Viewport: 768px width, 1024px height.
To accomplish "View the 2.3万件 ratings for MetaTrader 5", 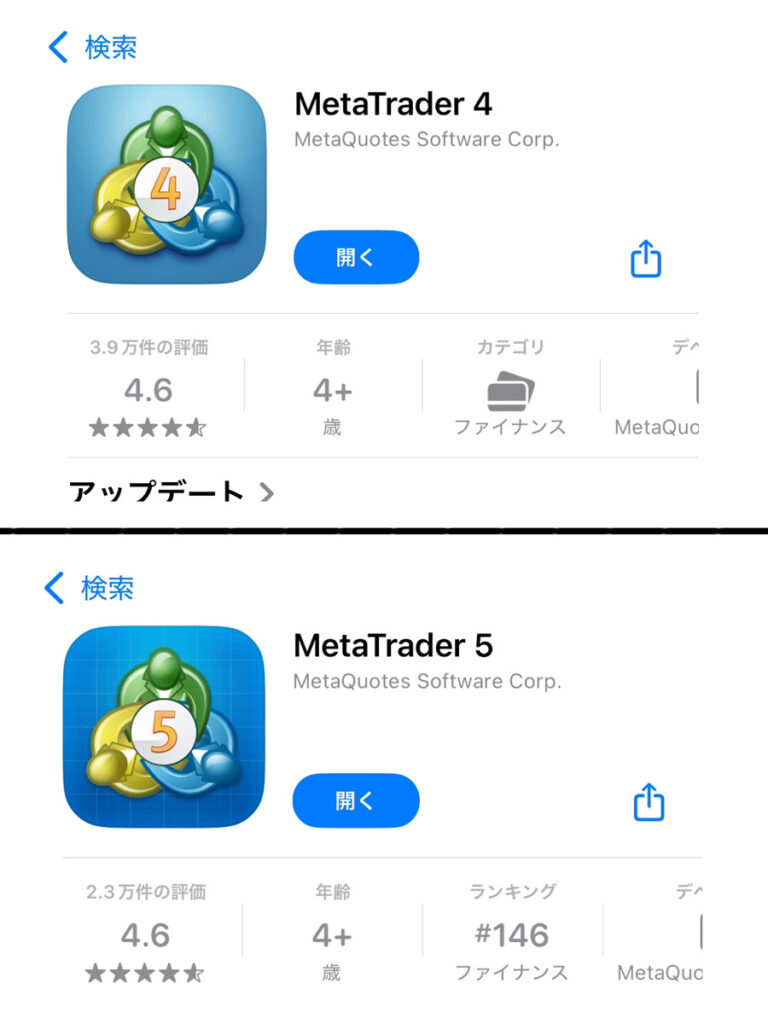I will (146, 933).
